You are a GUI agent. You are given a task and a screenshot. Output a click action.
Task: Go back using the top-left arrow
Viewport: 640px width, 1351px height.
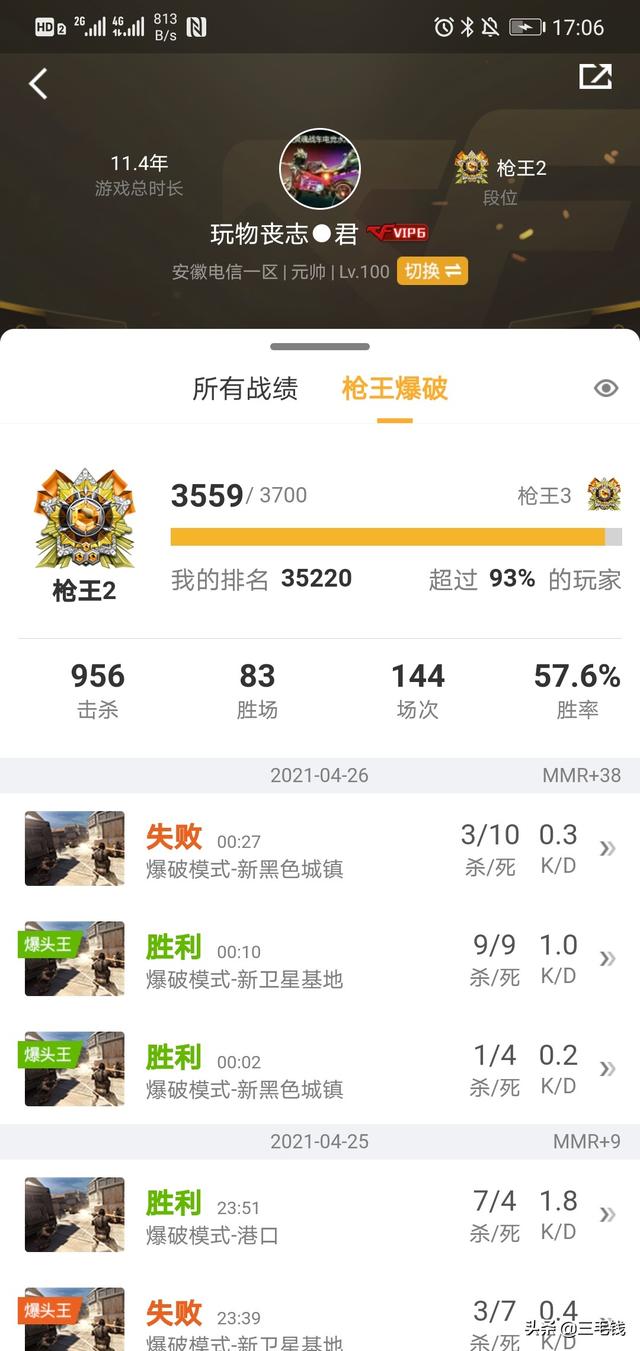coord(38,84)
